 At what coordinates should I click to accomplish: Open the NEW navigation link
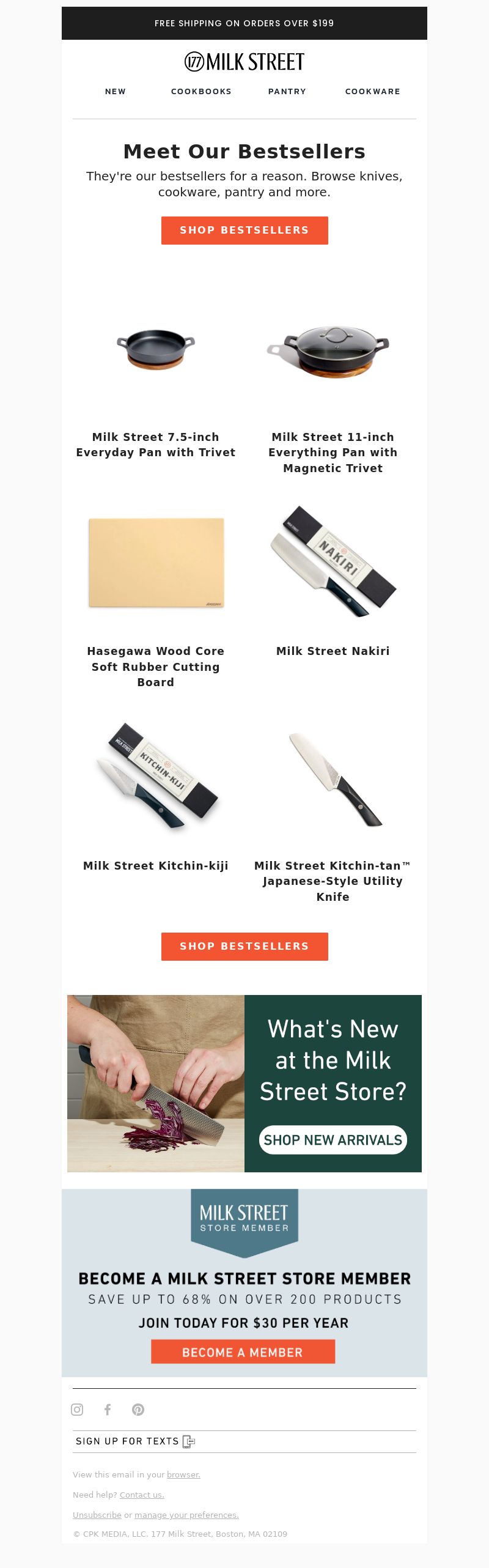[x=116, y=92]
